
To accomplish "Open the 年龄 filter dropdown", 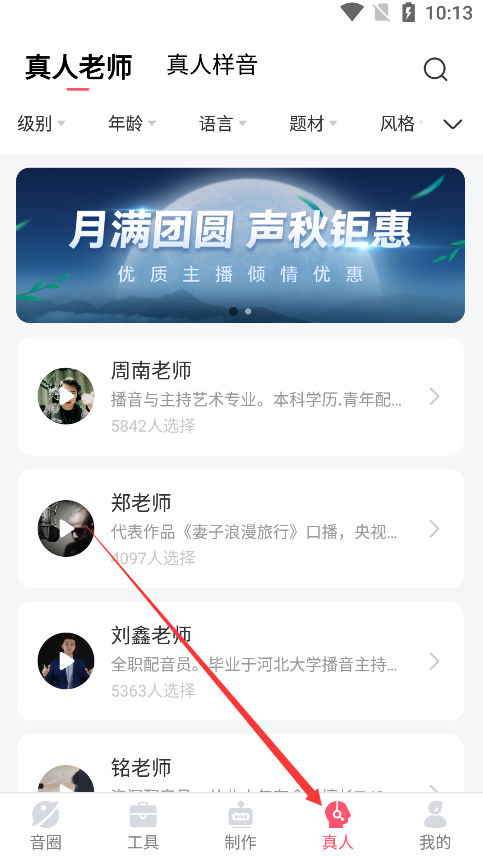I will coord(132,123).
